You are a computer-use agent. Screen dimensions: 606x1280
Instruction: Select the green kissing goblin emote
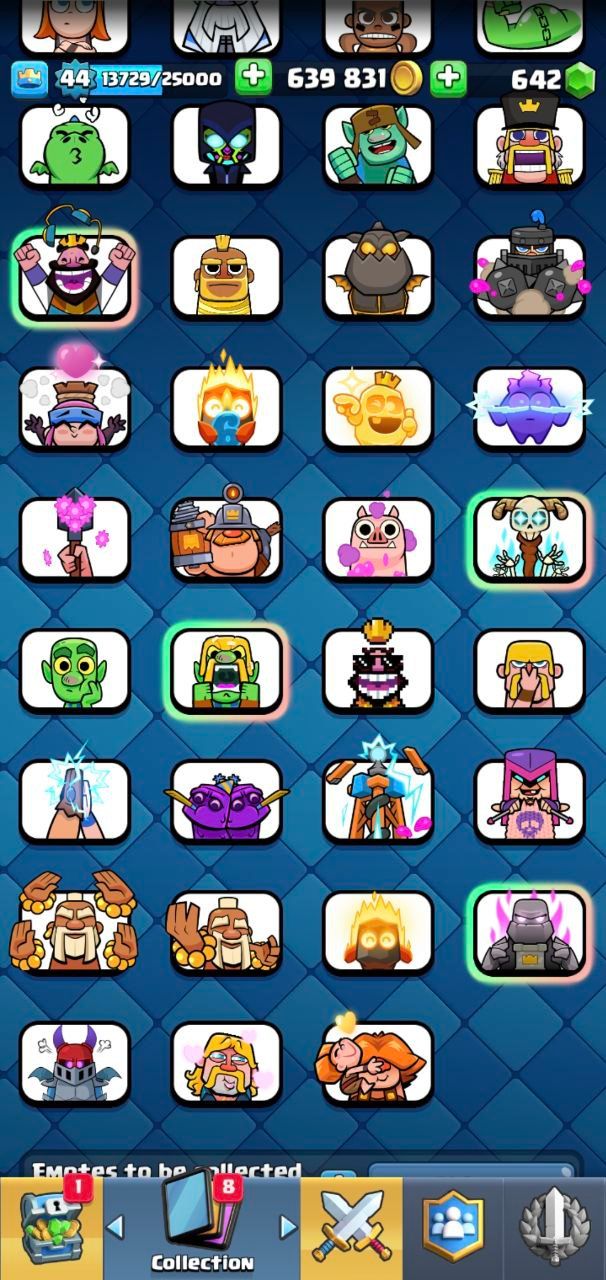tap(75, 147)
